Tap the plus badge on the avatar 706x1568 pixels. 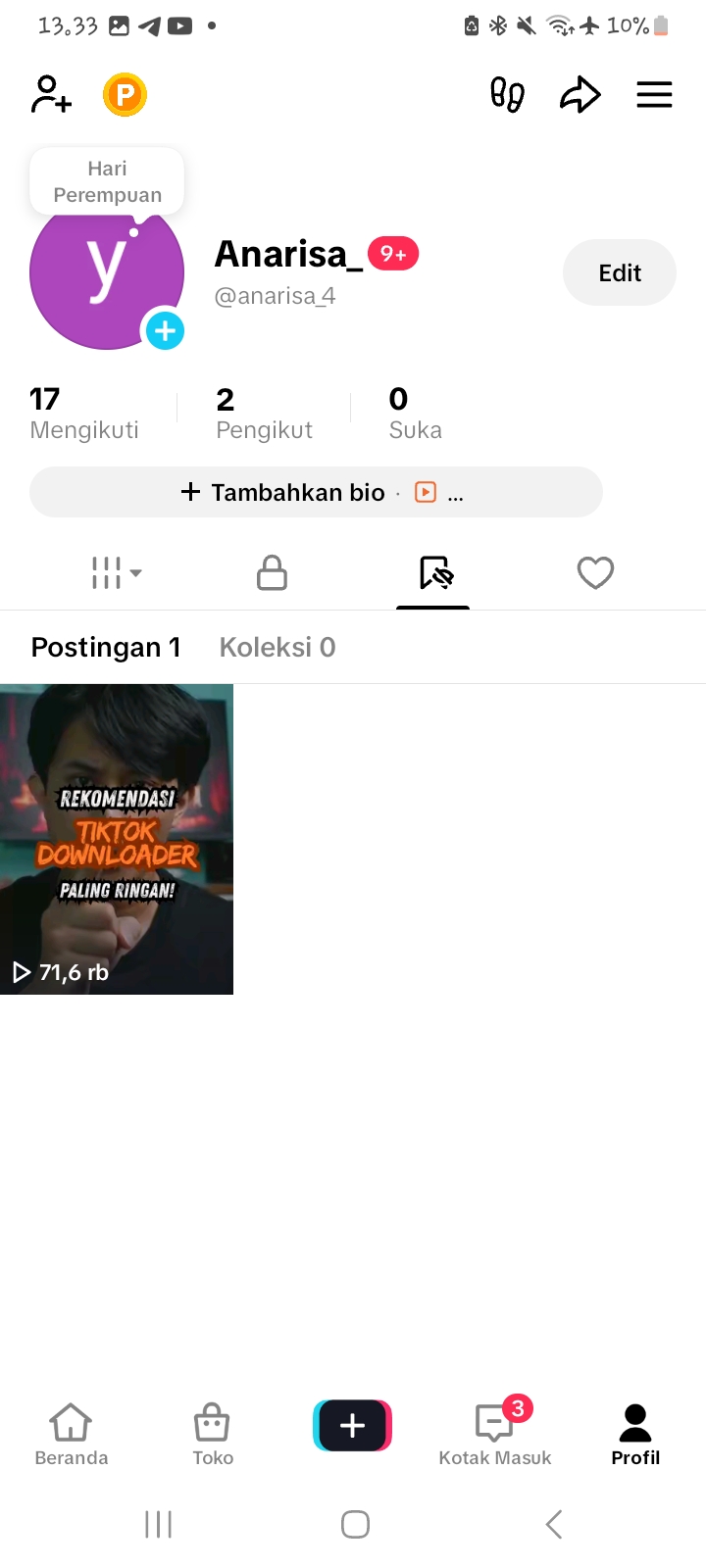pyautogui.click(x=165, y=331)
